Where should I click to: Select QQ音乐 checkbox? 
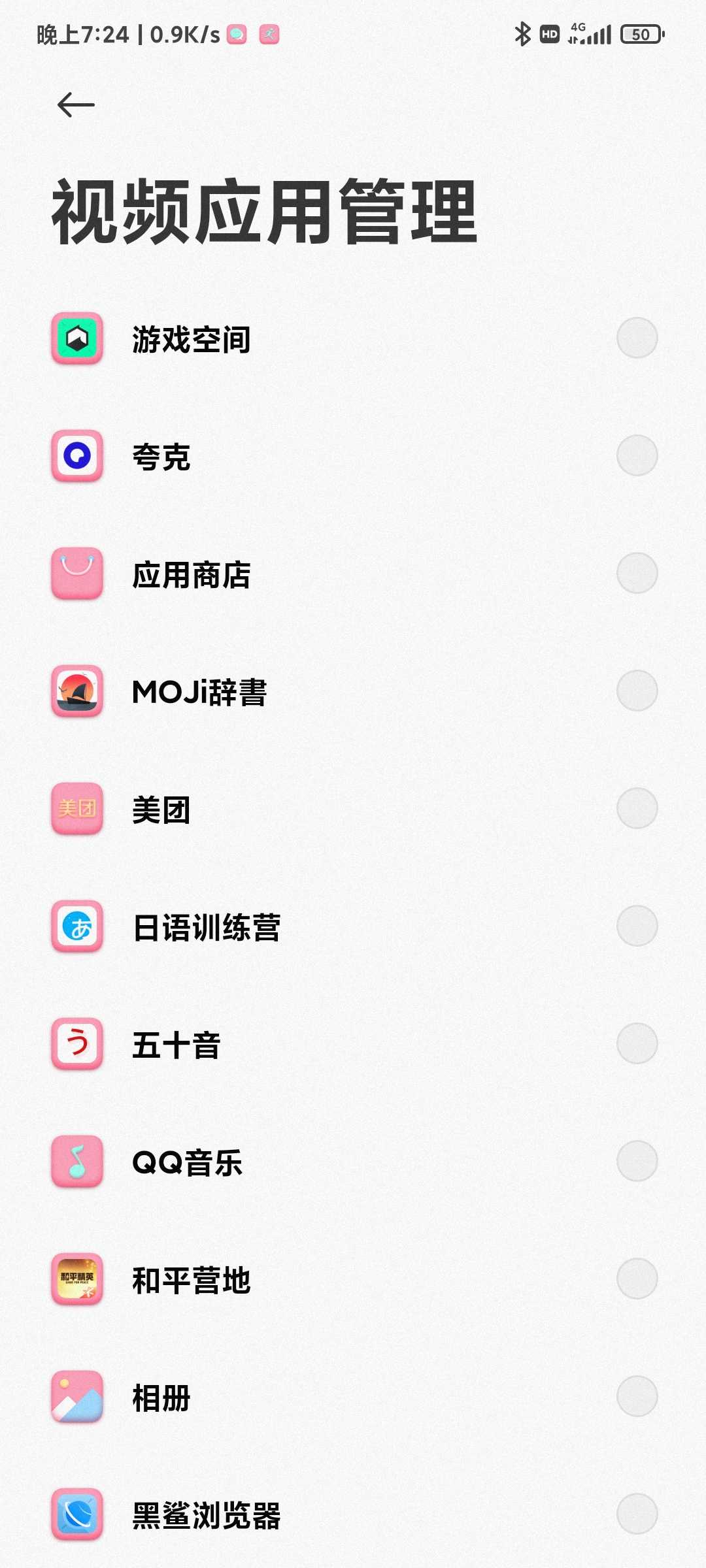pos(637,1161)
